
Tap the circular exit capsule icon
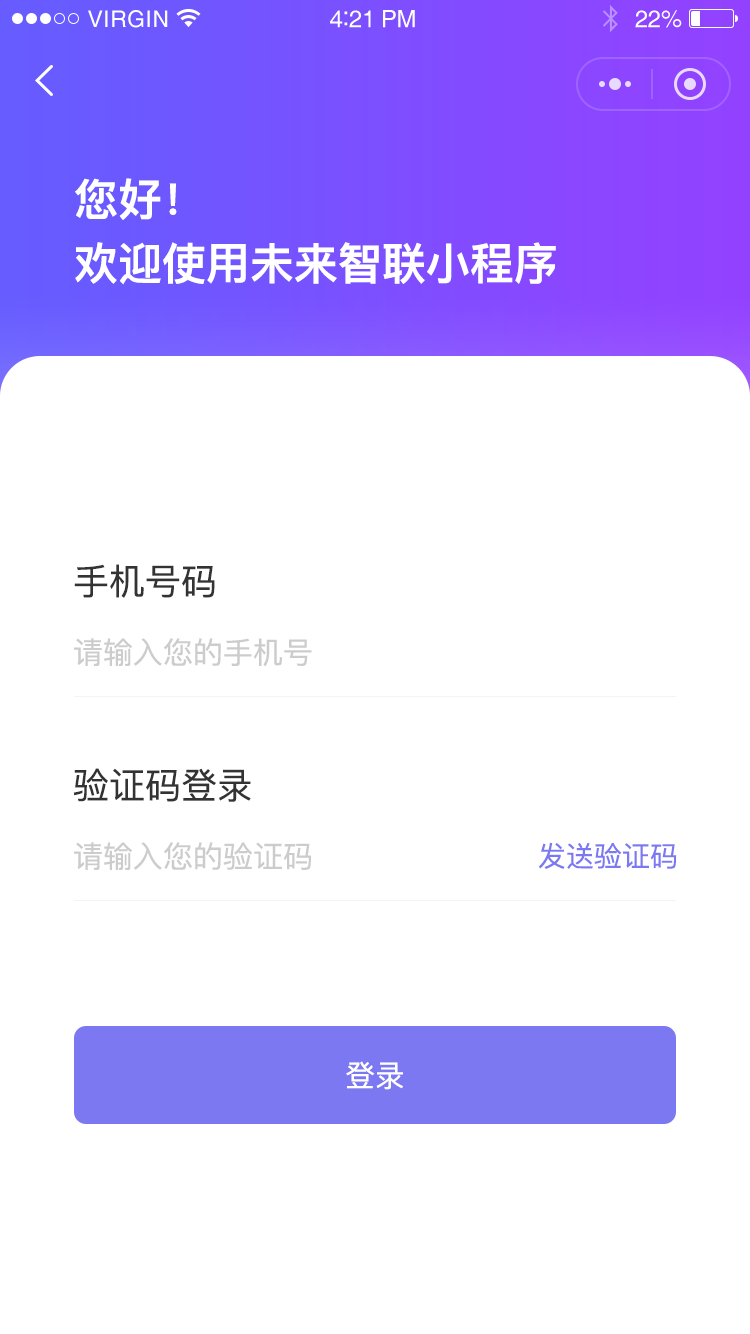pos(689,84)
